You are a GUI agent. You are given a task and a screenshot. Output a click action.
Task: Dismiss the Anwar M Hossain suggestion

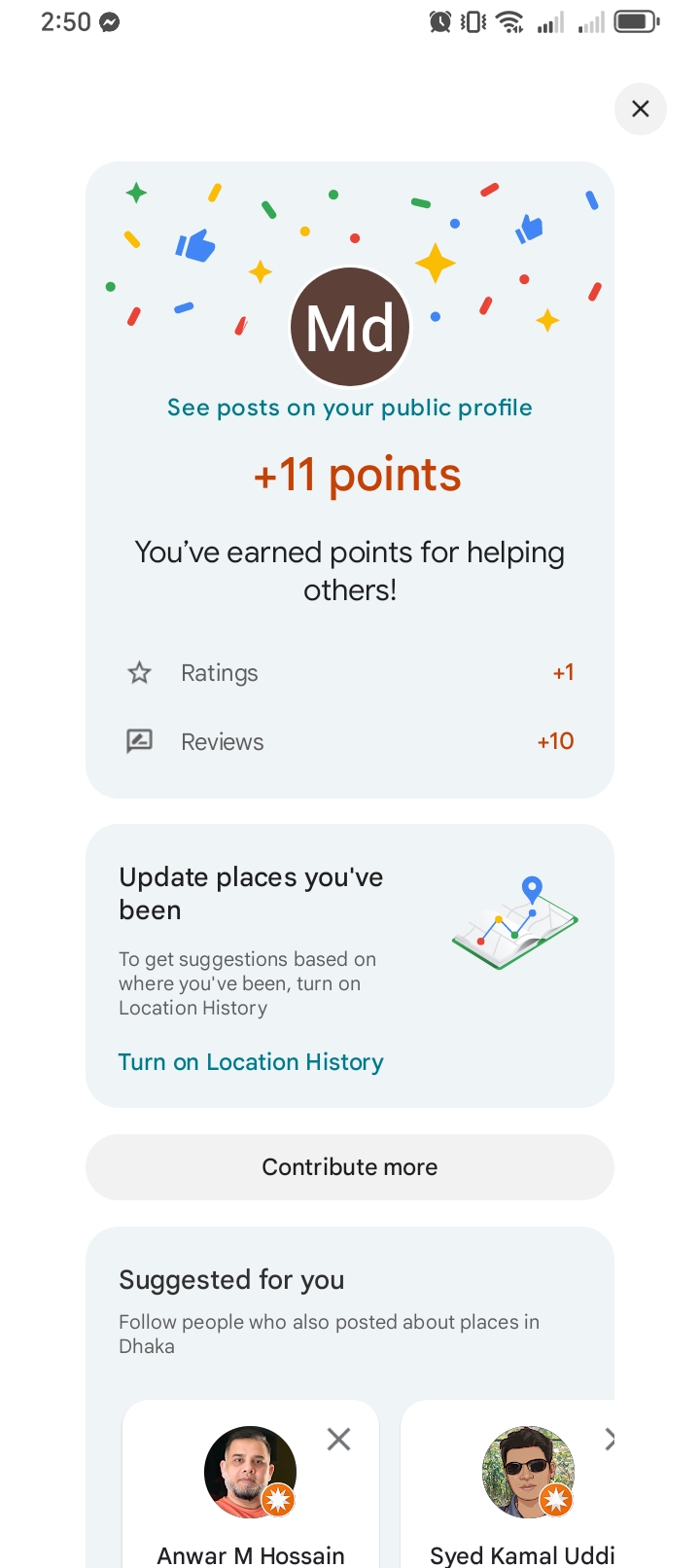pyautogui.click(x=338, y=1439)
